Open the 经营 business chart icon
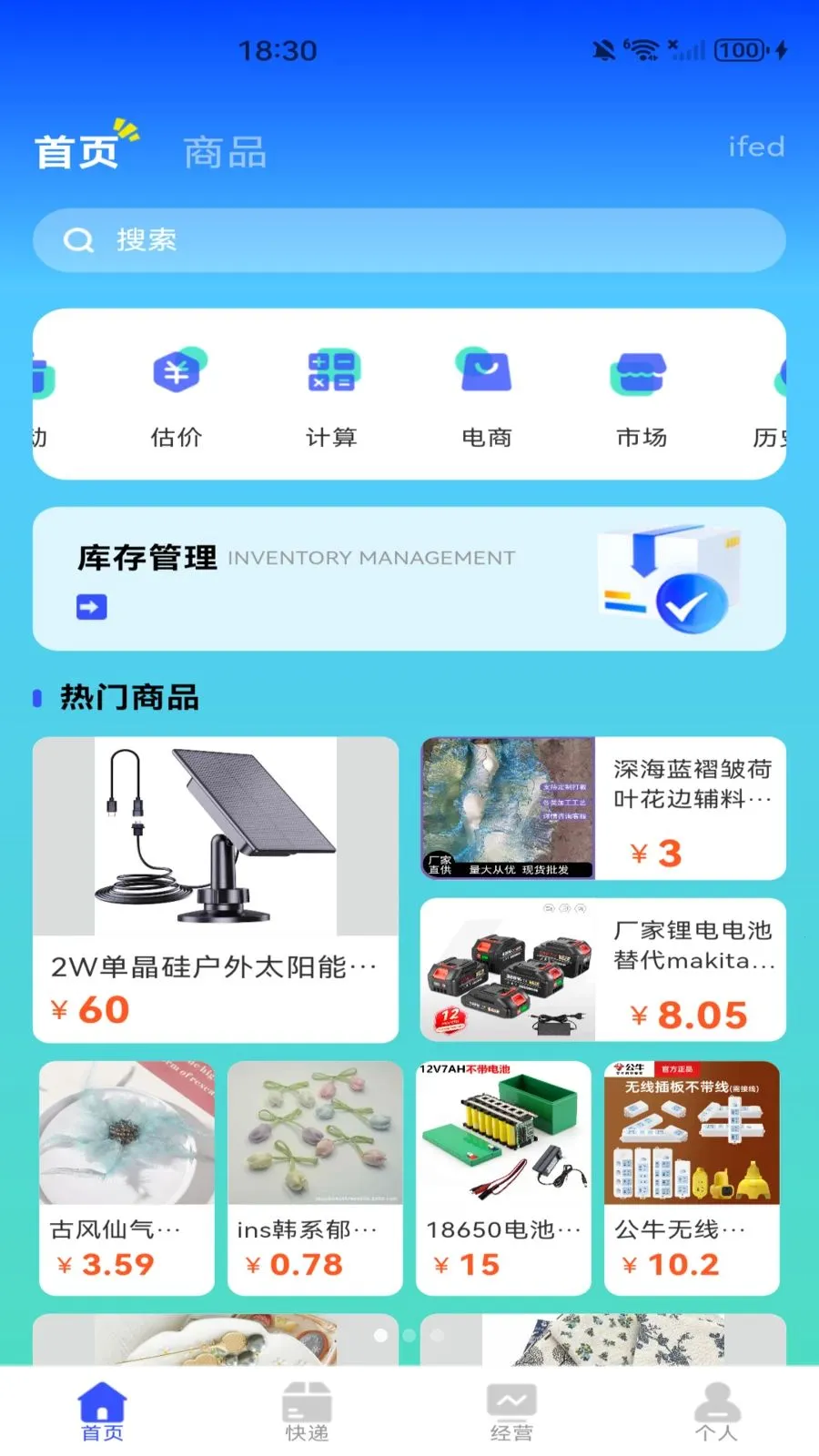Viewport: 819px width, 1456px height. (x=511, y=1404)
